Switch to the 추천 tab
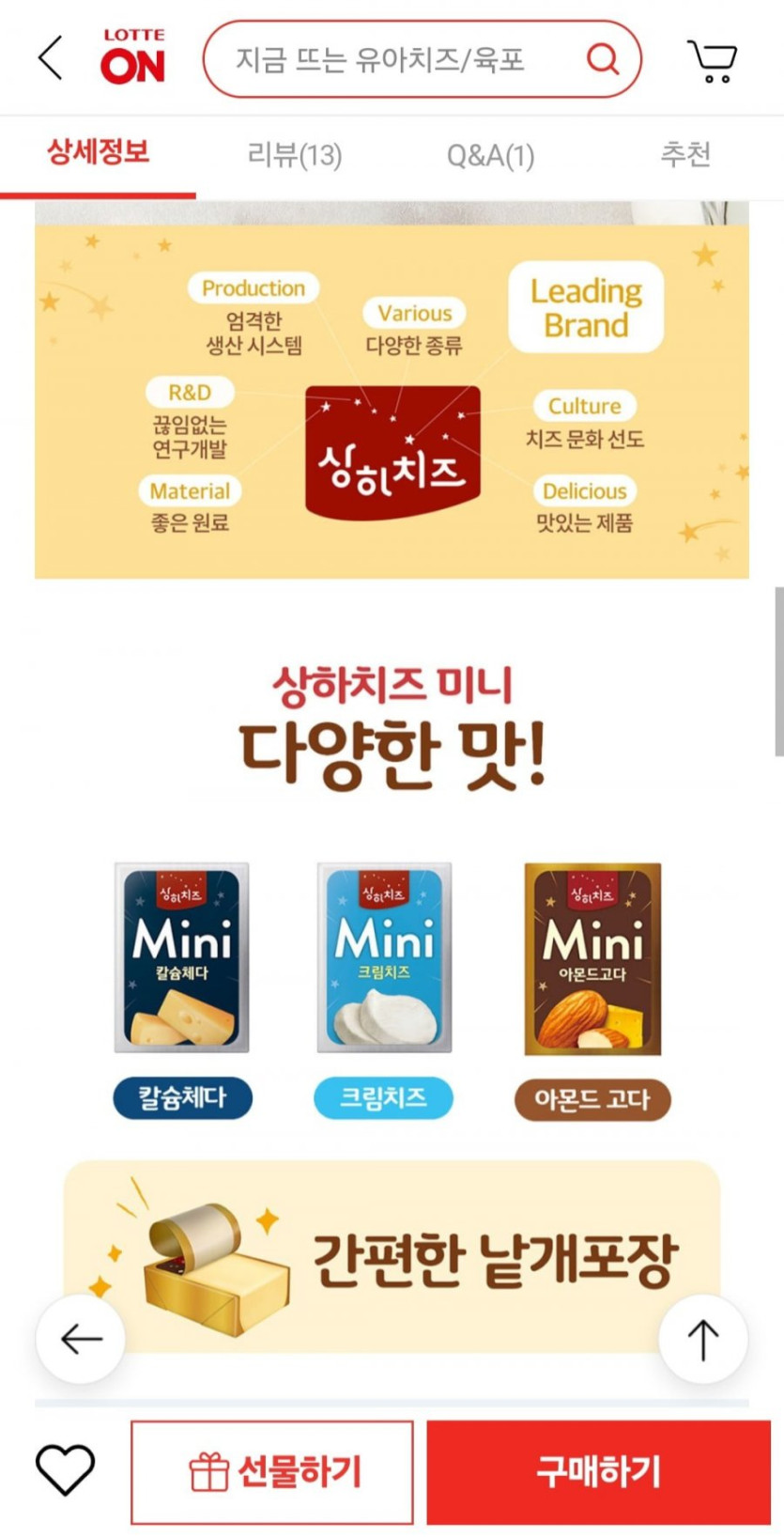 tap(685, 155)
